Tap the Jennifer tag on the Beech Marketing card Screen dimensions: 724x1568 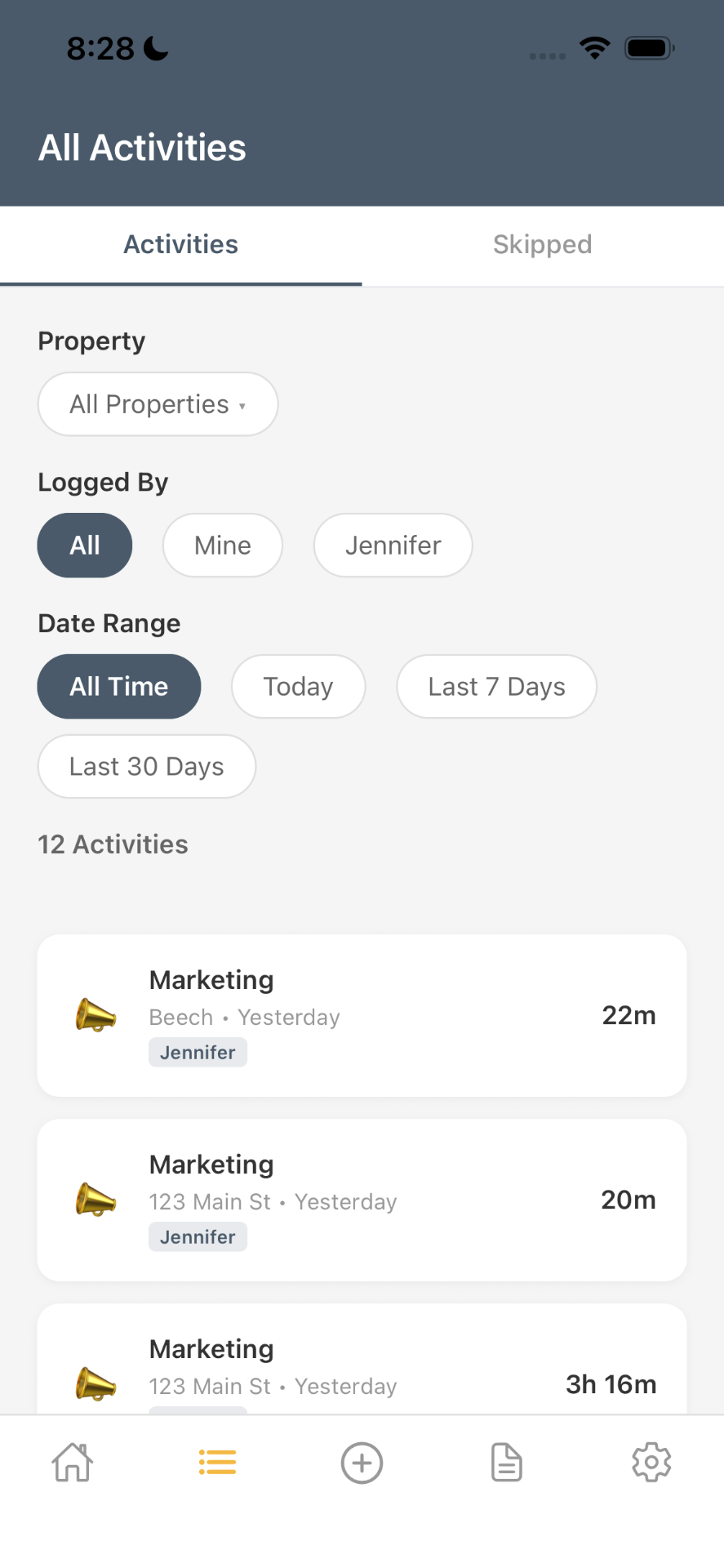click(x=198, y=1052)
